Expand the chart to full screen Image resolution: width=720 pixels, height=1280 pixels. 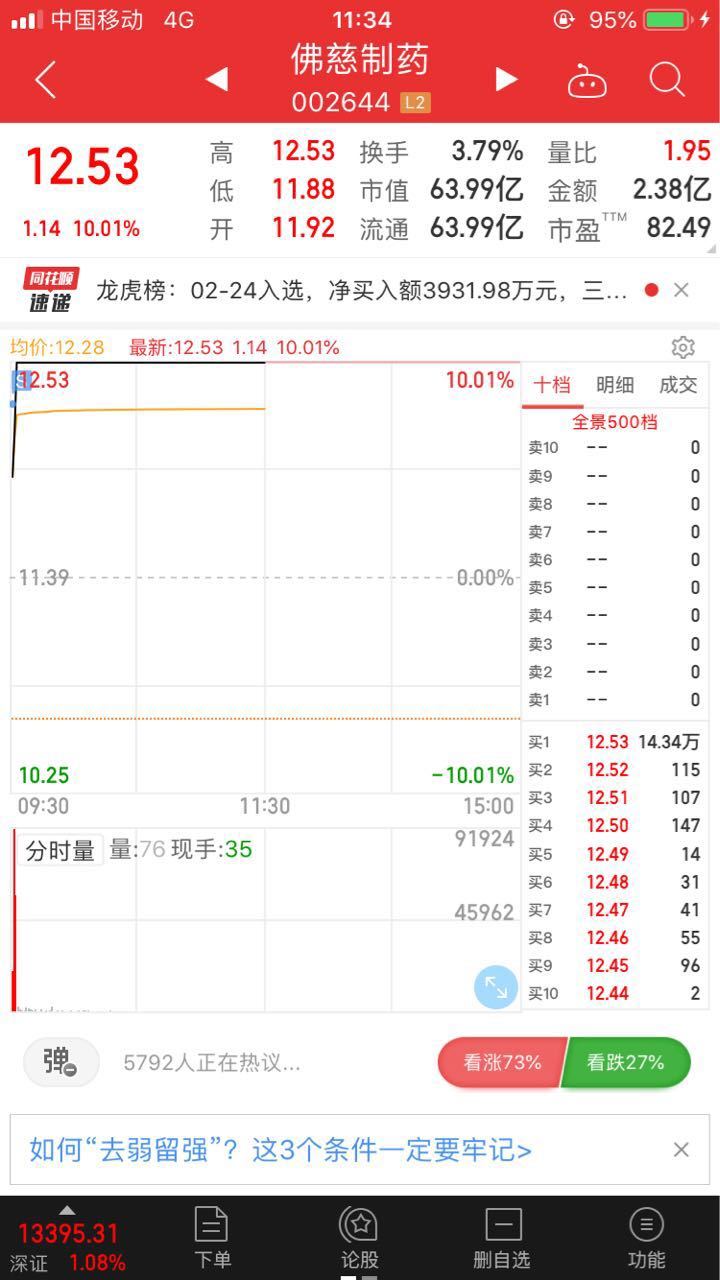[496, 987]
